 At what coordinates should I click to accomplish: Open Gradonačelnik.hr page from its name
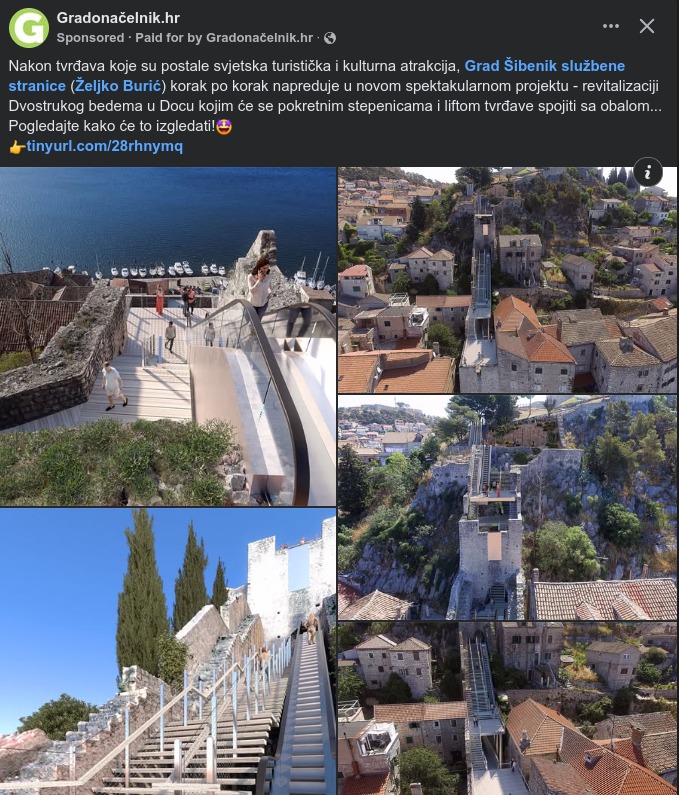click(x=118, y=17)
